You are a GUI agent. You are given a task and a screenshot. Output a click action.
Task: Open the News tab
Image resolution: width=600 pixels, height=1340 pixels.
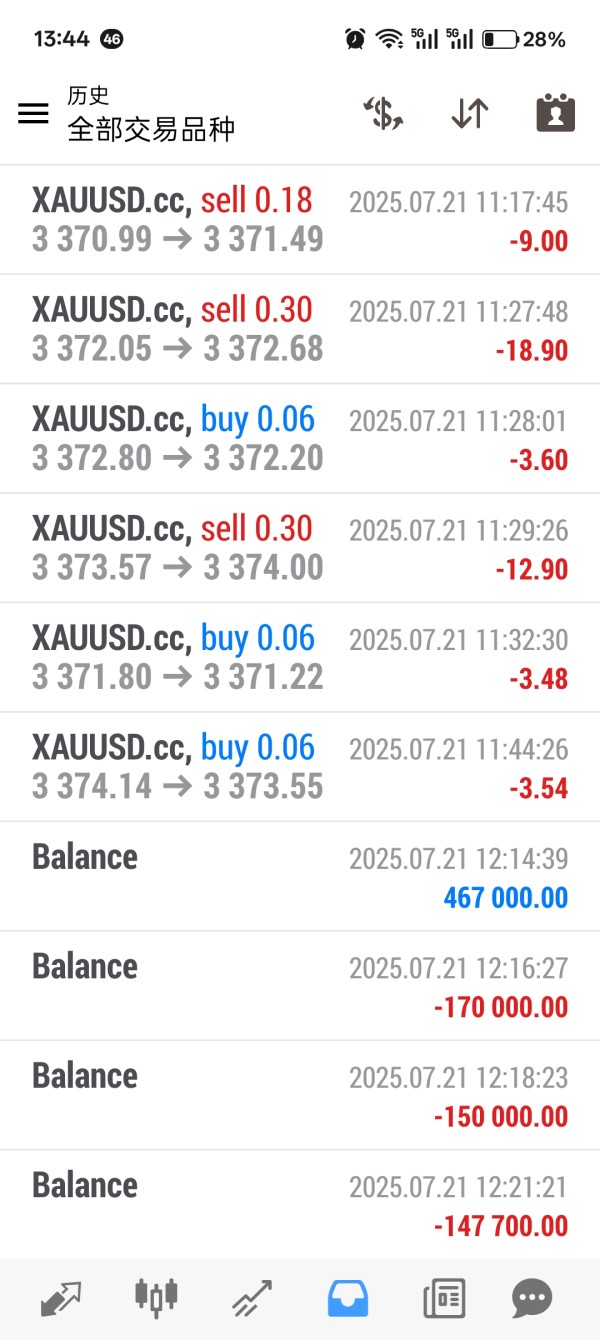coord(444,1299)
